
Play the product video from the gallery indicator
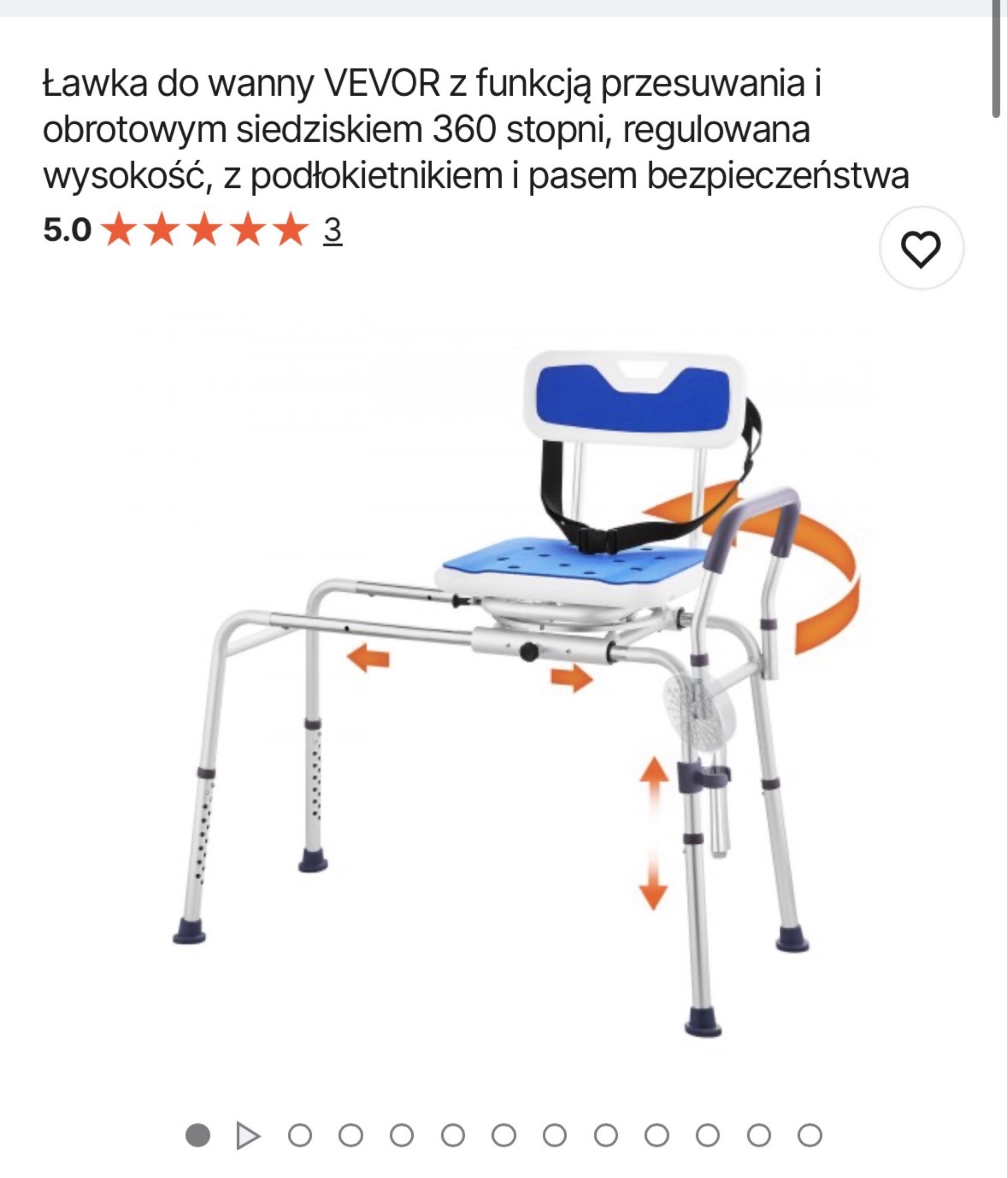click(x=248, y=1136)
